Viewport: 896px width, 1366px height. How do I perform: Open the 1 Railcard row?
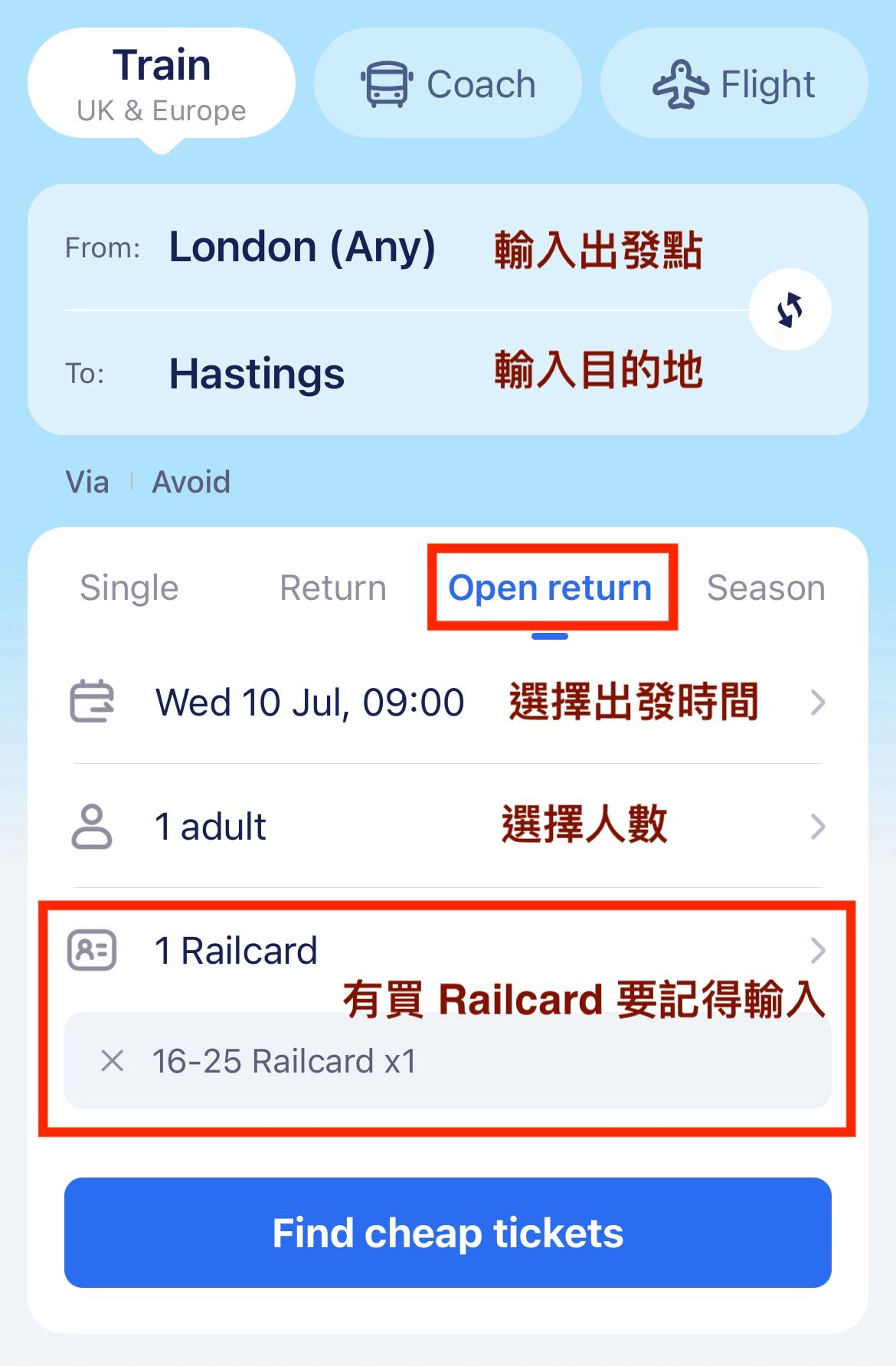point(236,951)
